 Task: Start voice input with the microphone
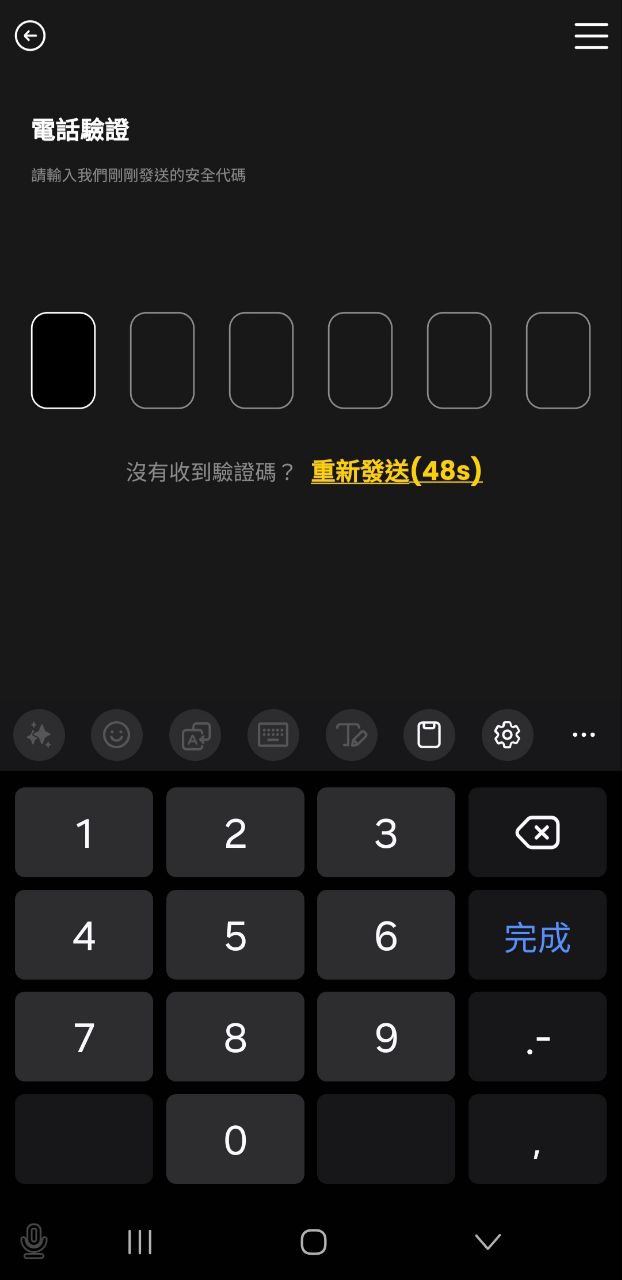(x=34, y=1241)
